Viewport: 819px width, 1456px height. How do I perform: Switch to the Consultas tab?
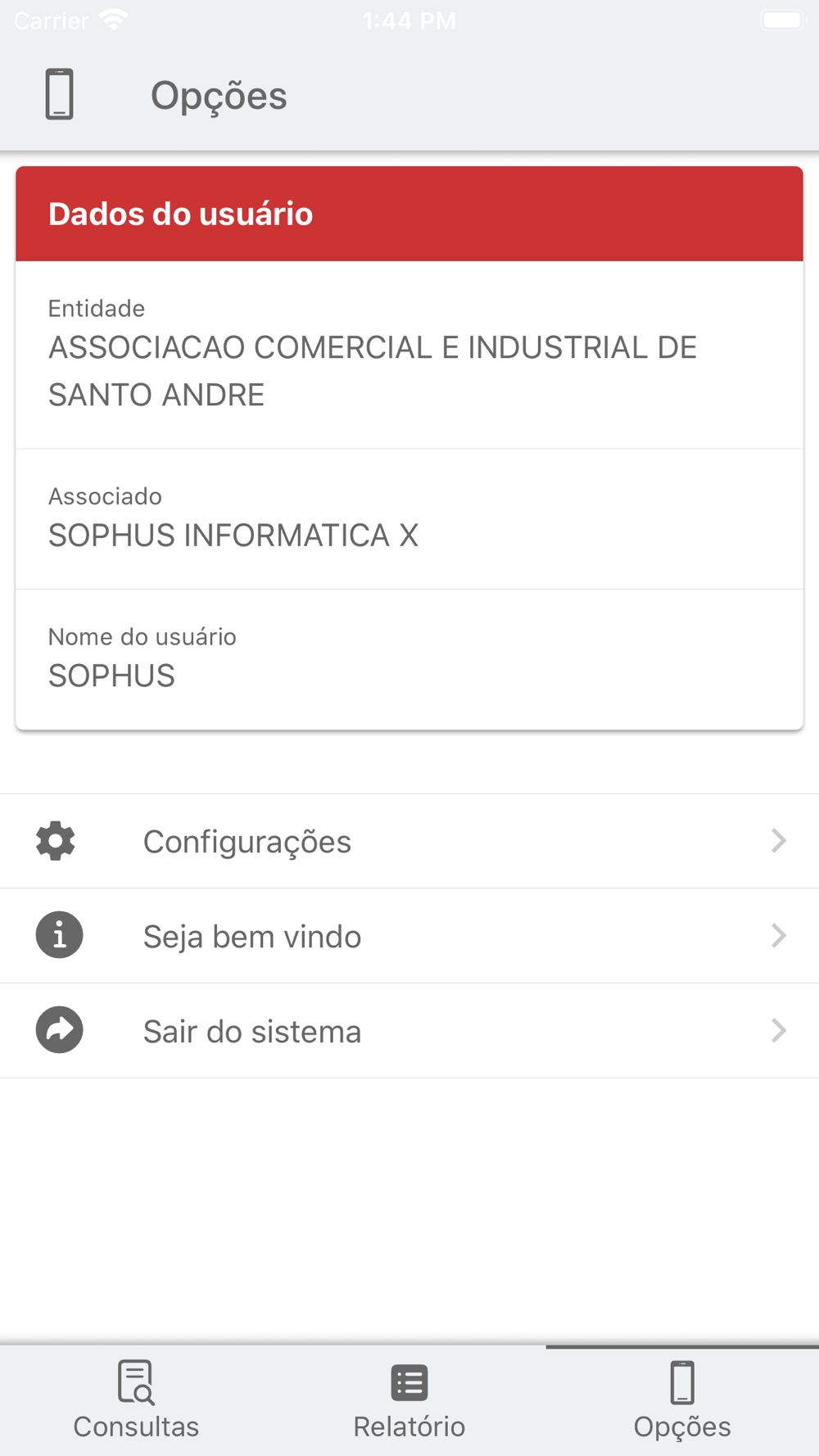(x=136, y=1400)
